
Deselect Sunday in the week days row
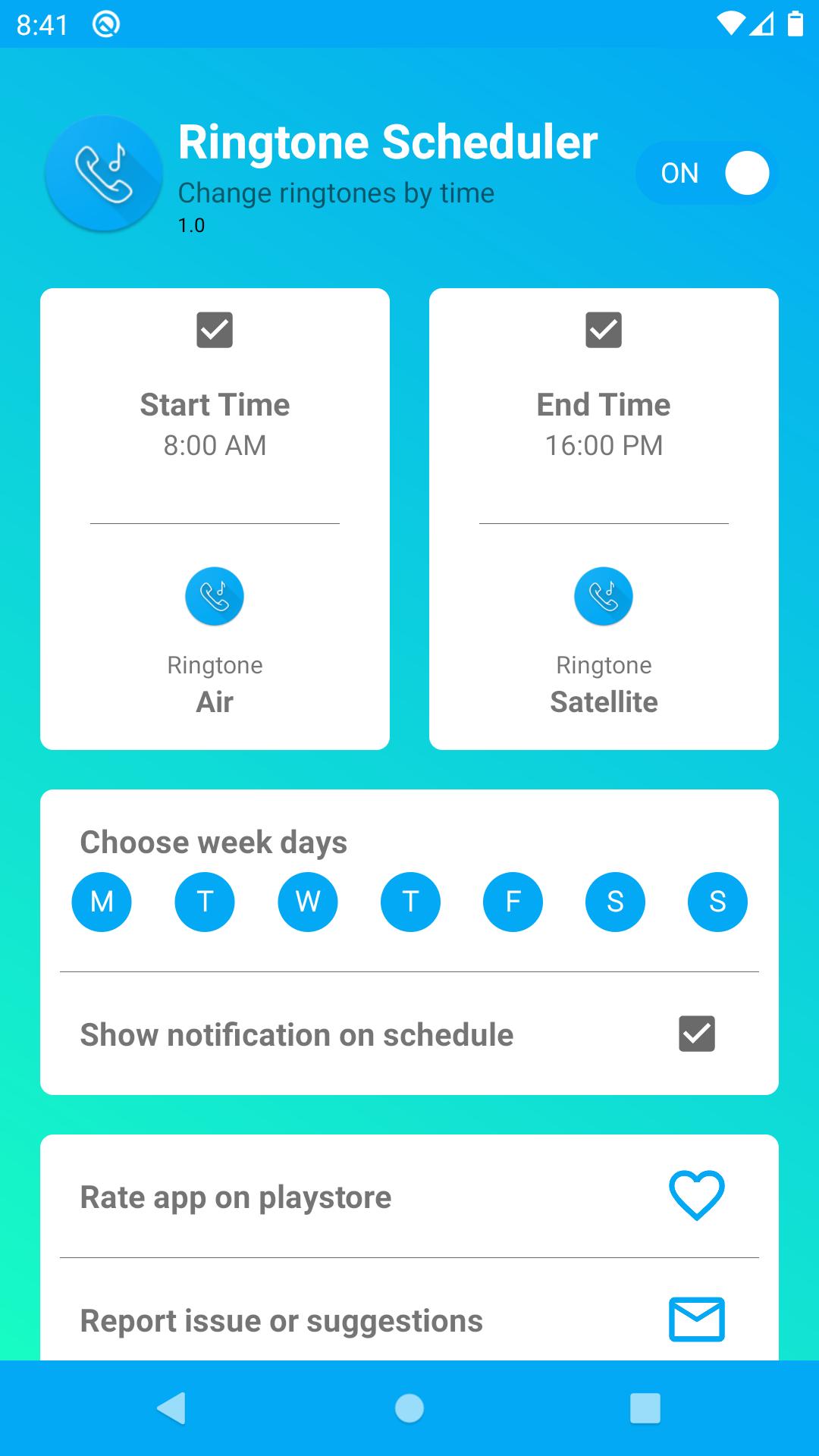(717, 902)
